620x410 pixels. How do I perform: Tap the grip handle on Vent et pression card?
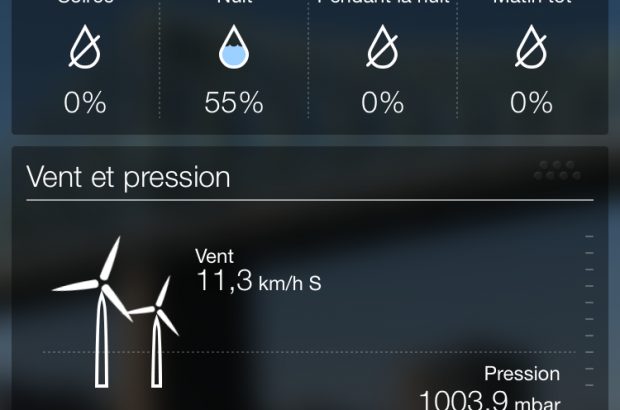555,171
